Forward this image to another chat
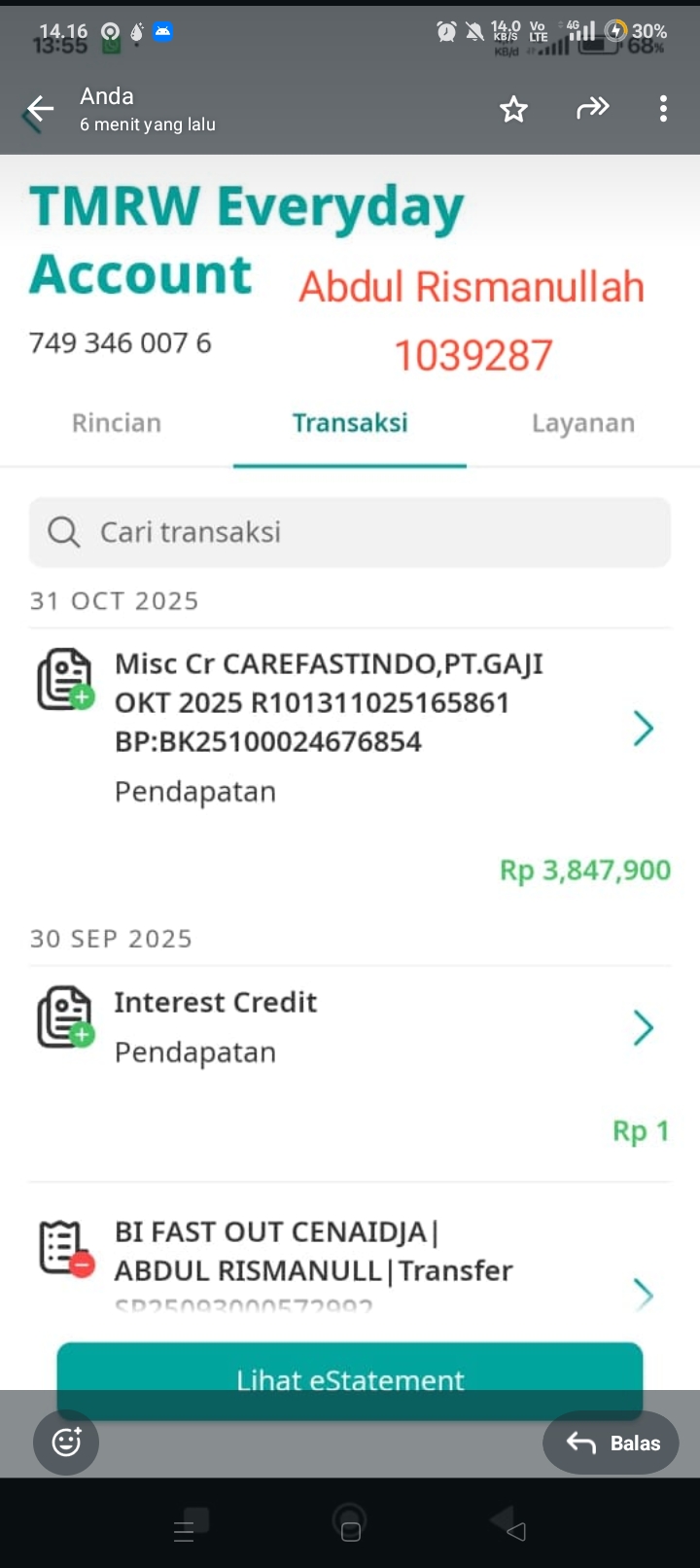700x1568 pixels. (x=592, y=108)
